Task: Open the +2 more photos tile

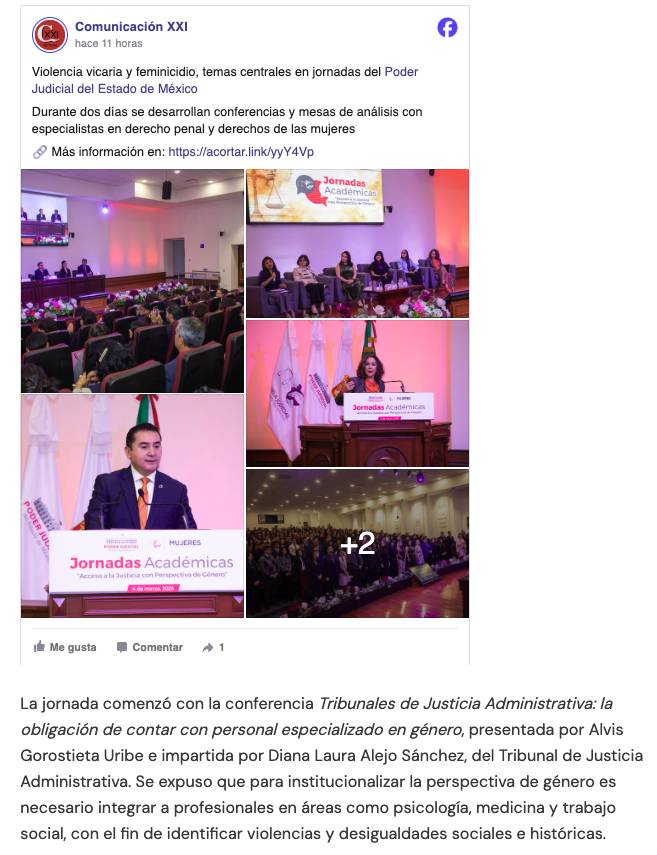Action: click(x=357, y=543)
